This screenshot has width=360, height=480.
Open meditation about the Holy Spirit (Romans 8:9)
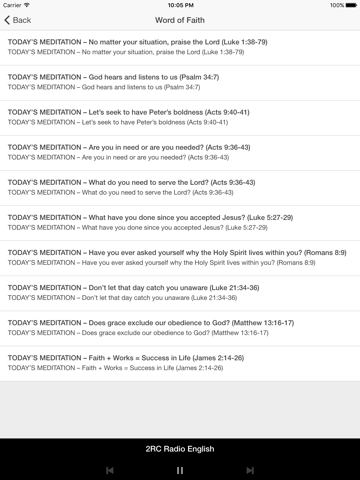(180, 258)
